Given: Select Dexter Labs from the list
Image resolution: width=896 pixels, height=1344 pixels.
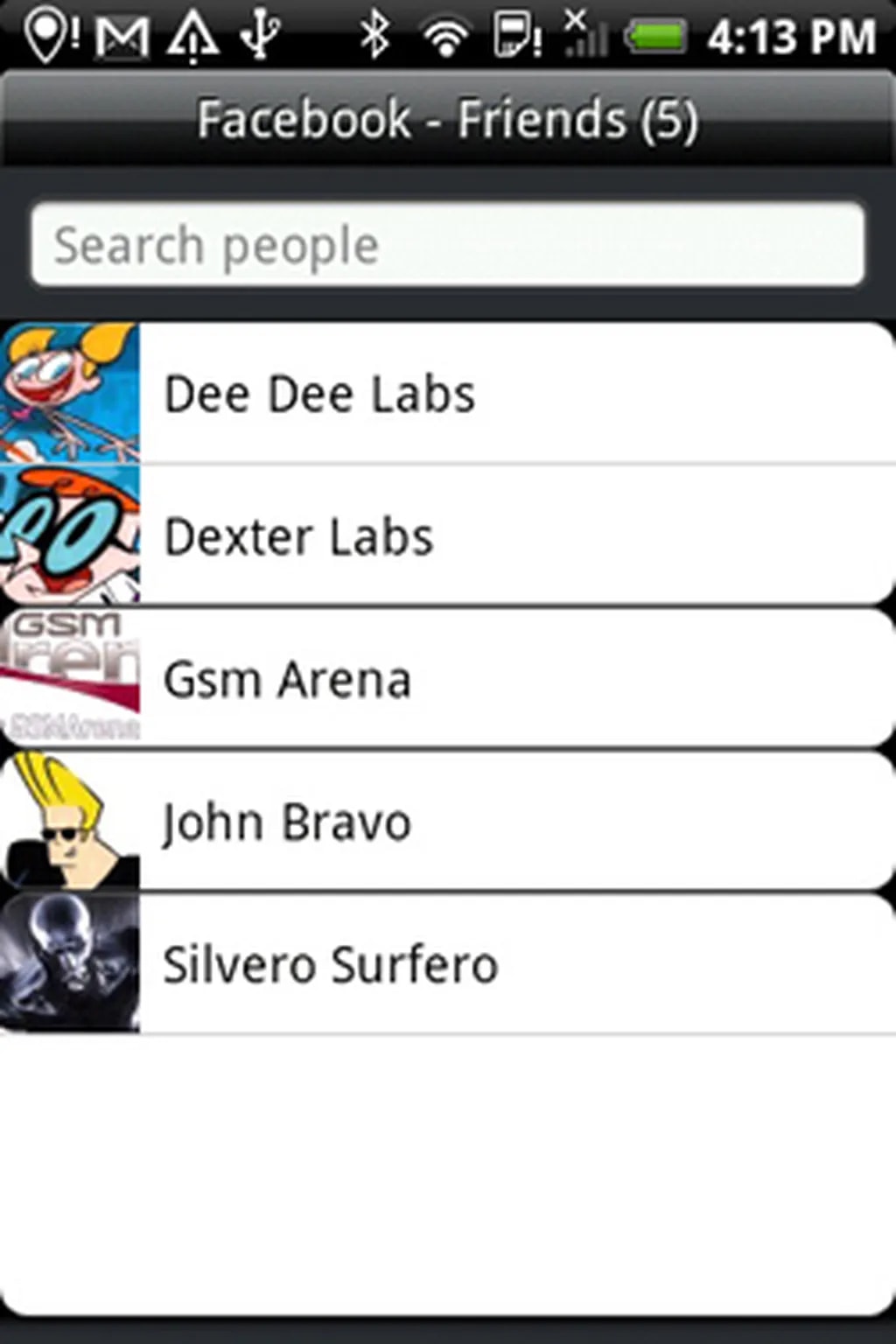Looking at the screenshot, I should [447, 535].
